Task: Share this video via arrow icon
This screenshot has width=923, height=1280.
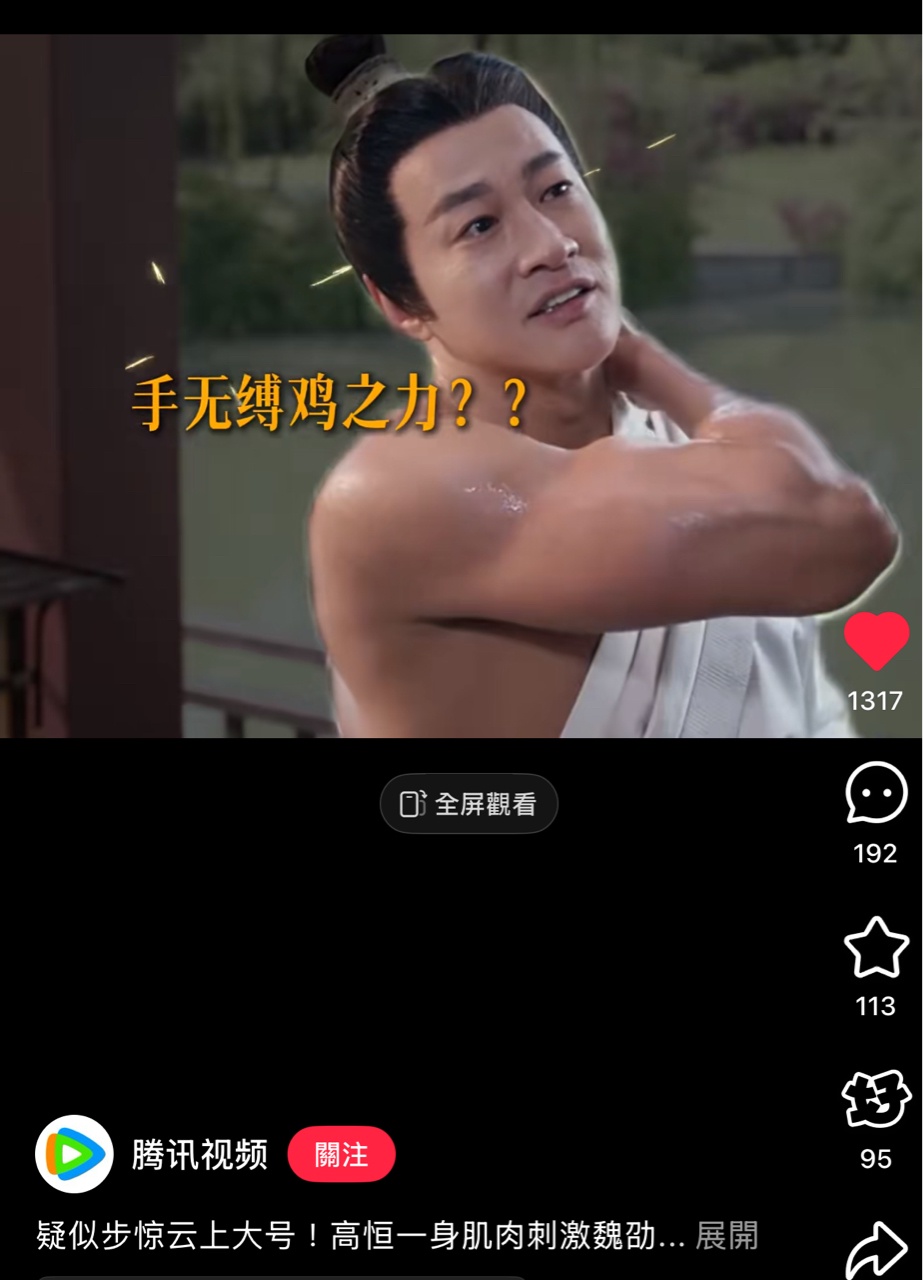Action: [x=876, y=1250]
